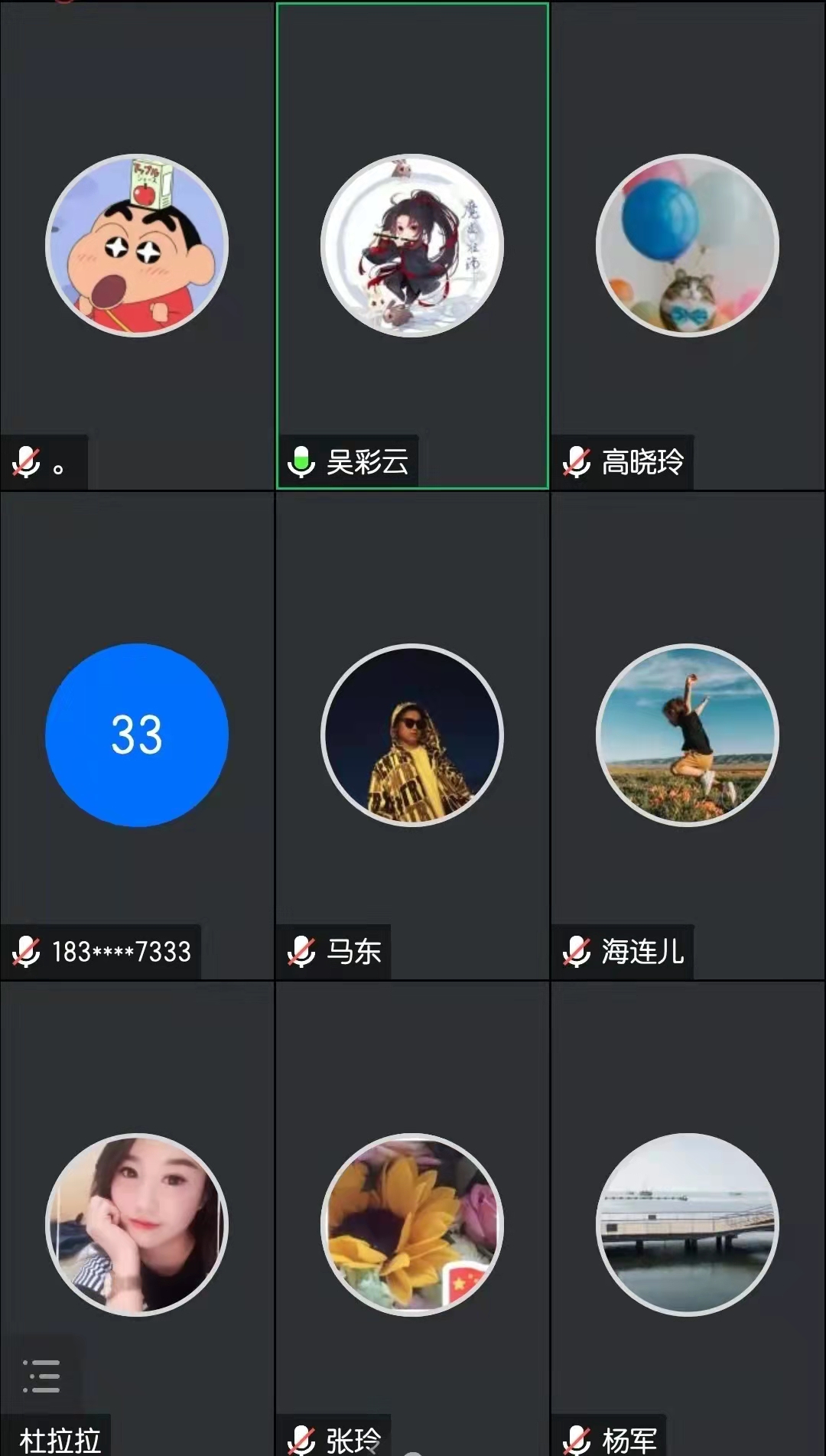Select 杨军's participant tile
The width and height of the screenshot is (826, 1456).
[x=687, y=1224]
